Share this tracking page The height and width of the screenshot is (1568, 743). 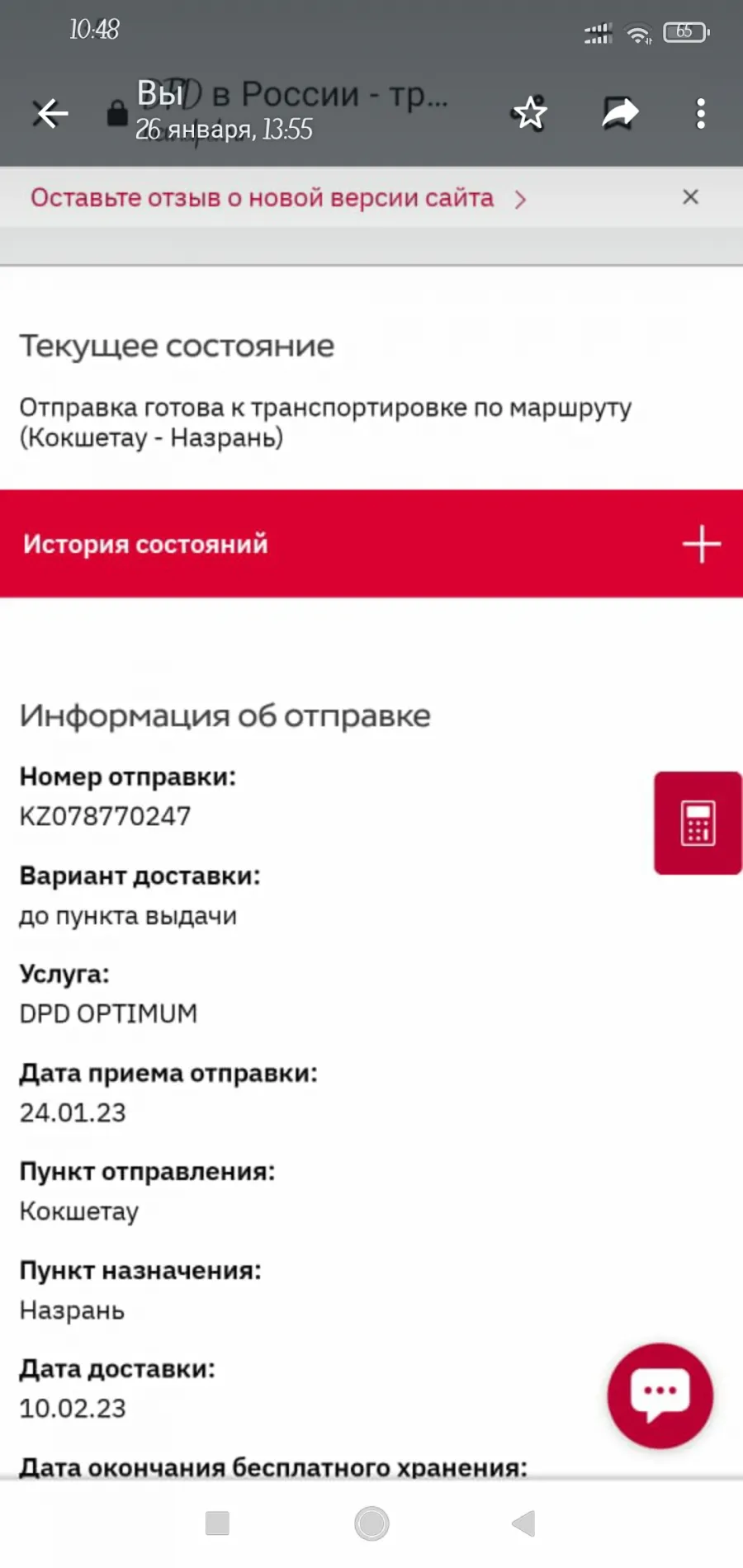click(x=620, y=113)
